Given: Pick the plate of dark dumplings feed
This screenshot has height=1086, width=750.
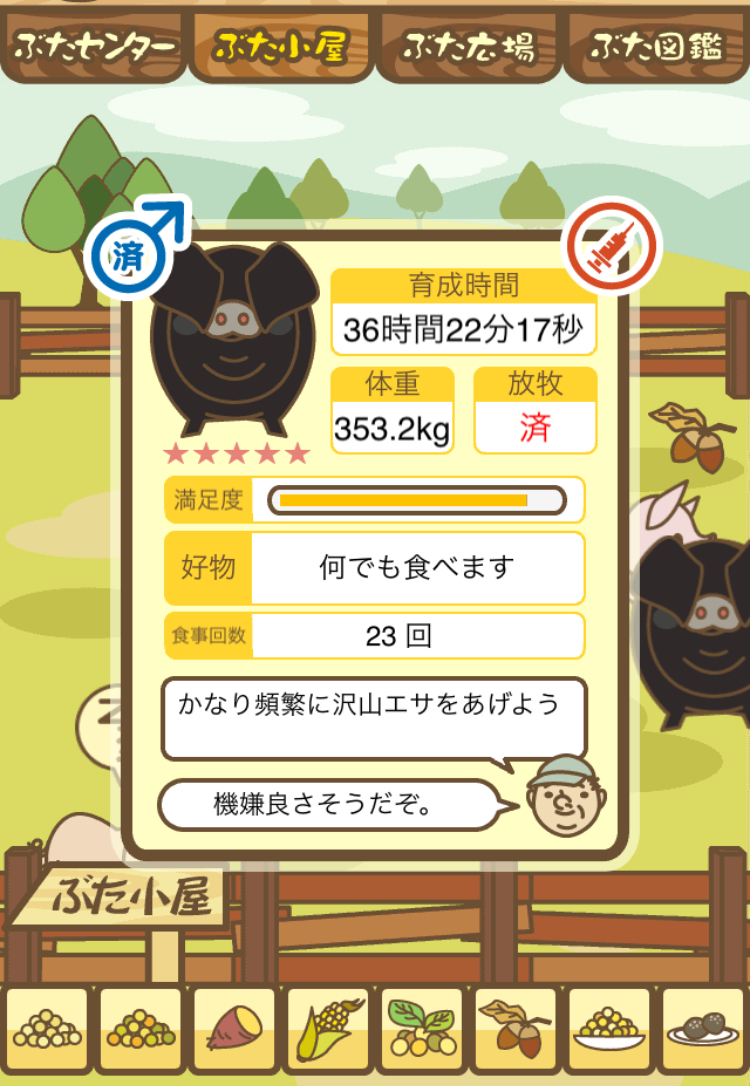Looking at the screenshot, I should coord(702,1030).
